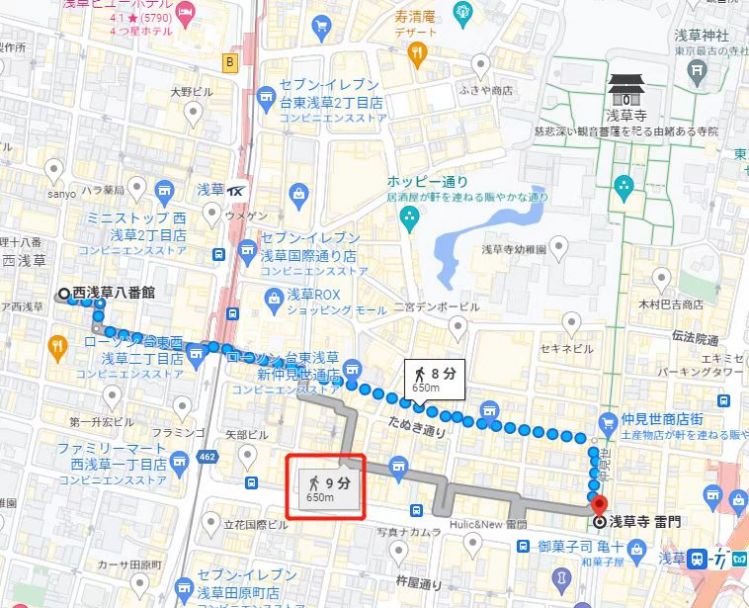Image resolution: width=749 pixels, height=608 pixels.
Task: Open セブン-イレブン 台東浅草2丁目店 pin
Action: (265, 96)
